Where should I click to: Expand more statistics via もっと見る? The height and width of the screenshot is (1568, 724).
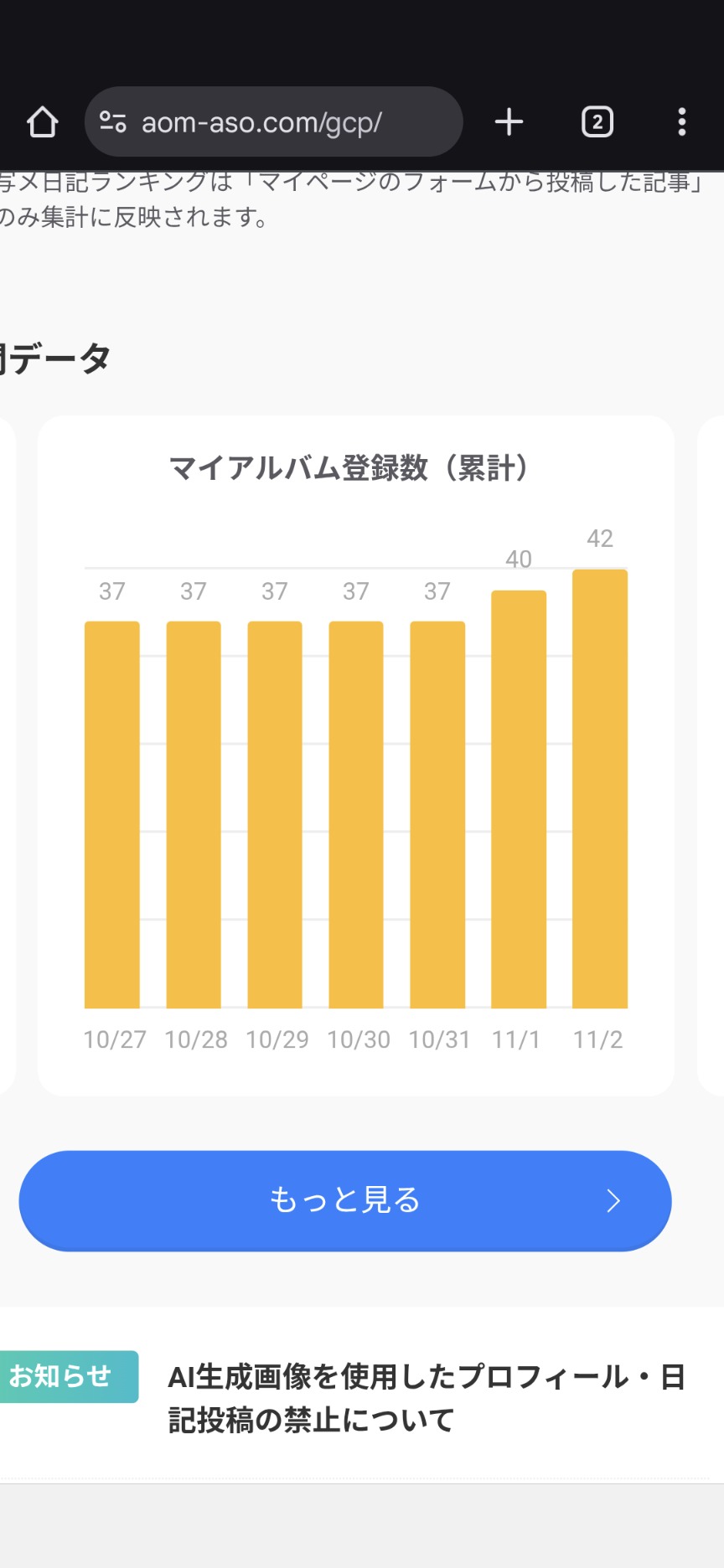pyautogui.click(x=345, y=1200)
